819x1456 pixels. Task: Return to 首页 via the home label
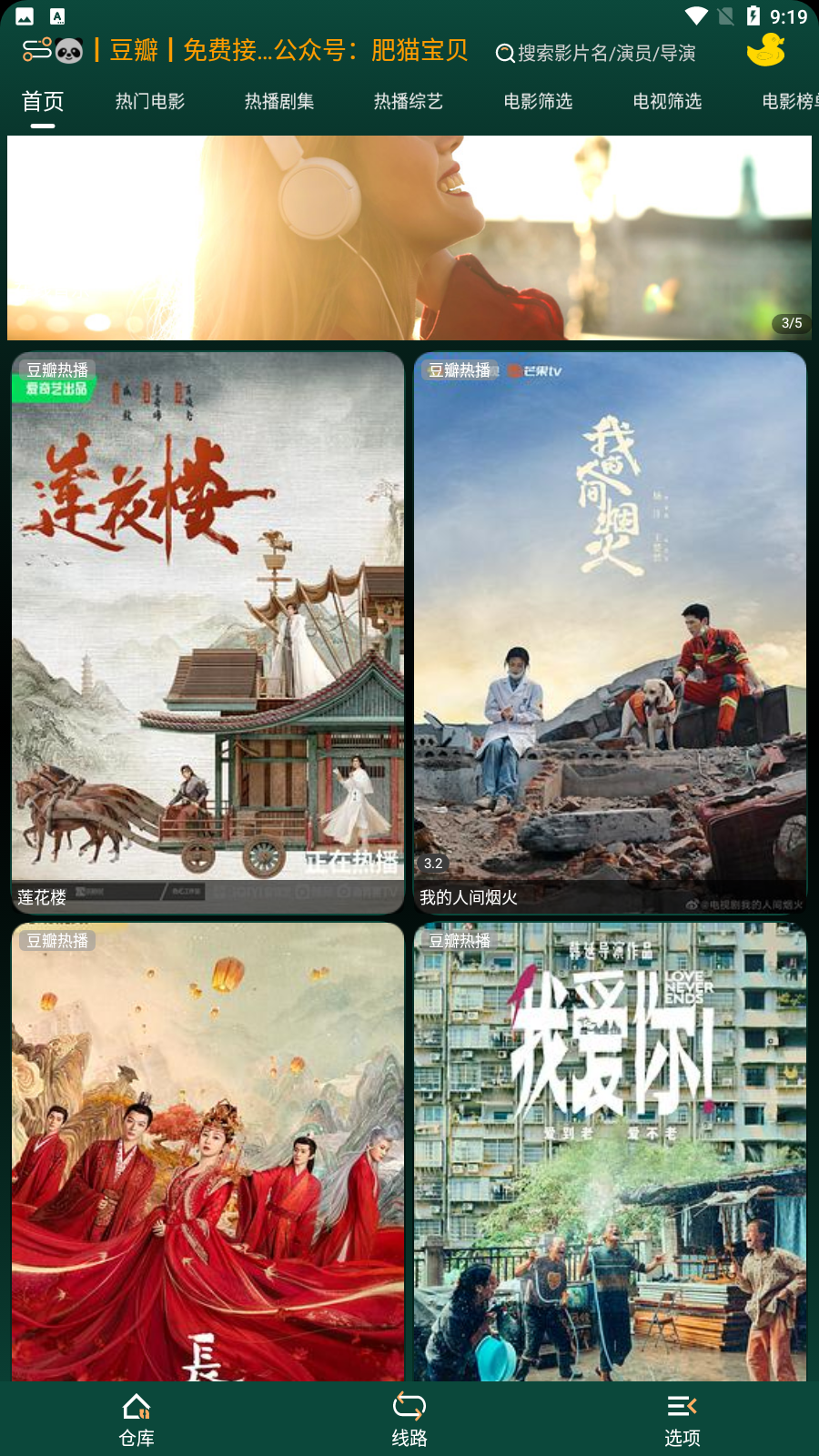(42, 101)
